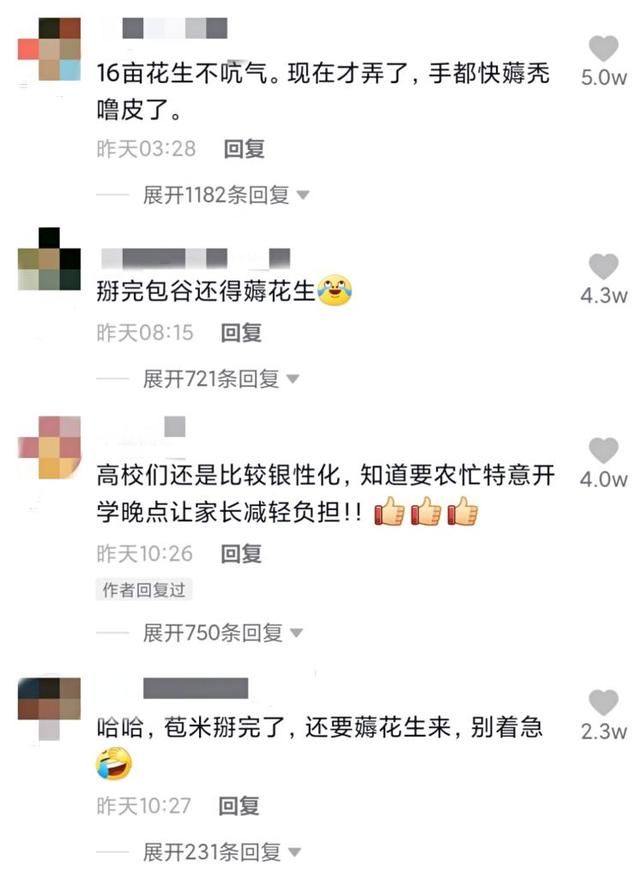Screen dimensions: 640x873
Task: Like the 苞米掰完了 comment
Action: pyautogui.click(x=603, y=702)
